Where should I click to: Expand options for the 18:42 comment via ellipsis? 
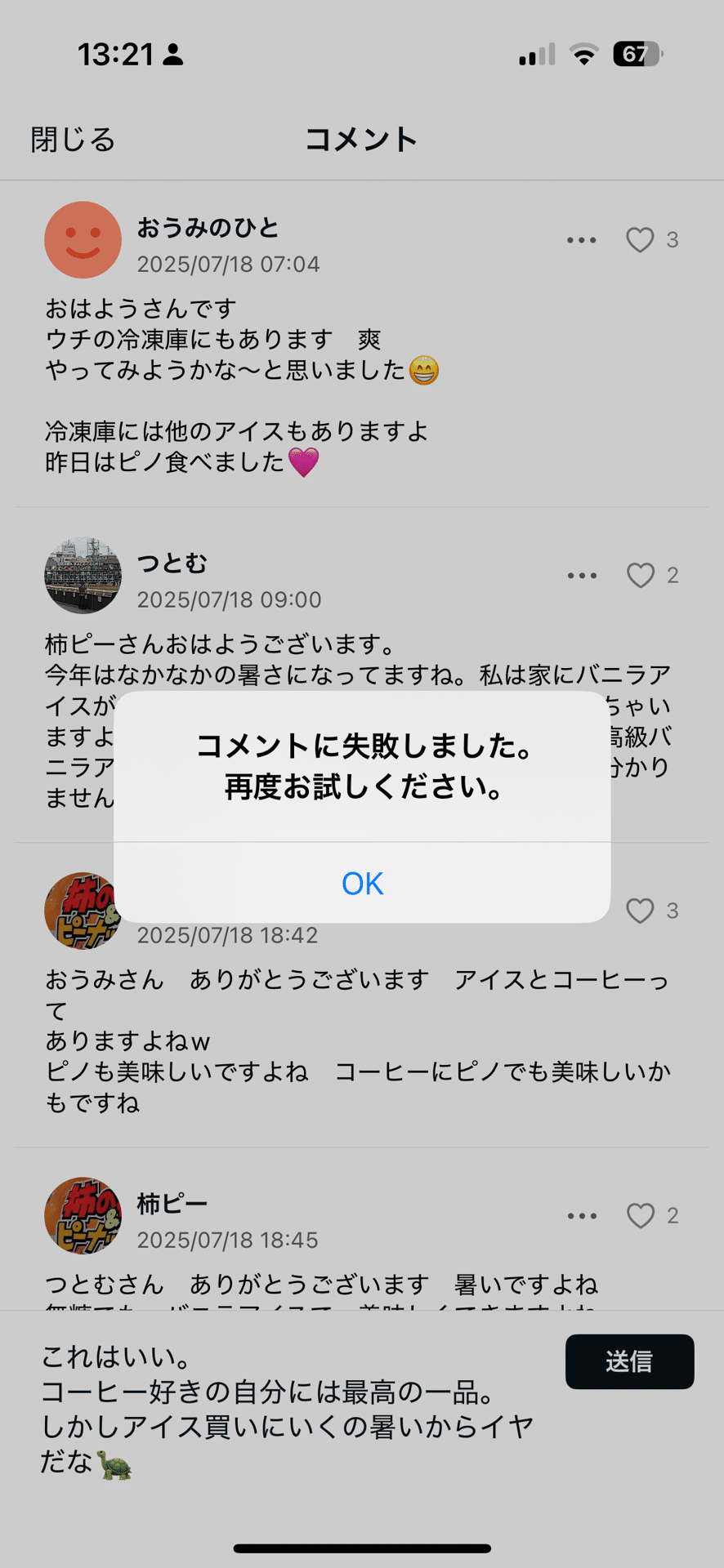[x=581, y=911]
